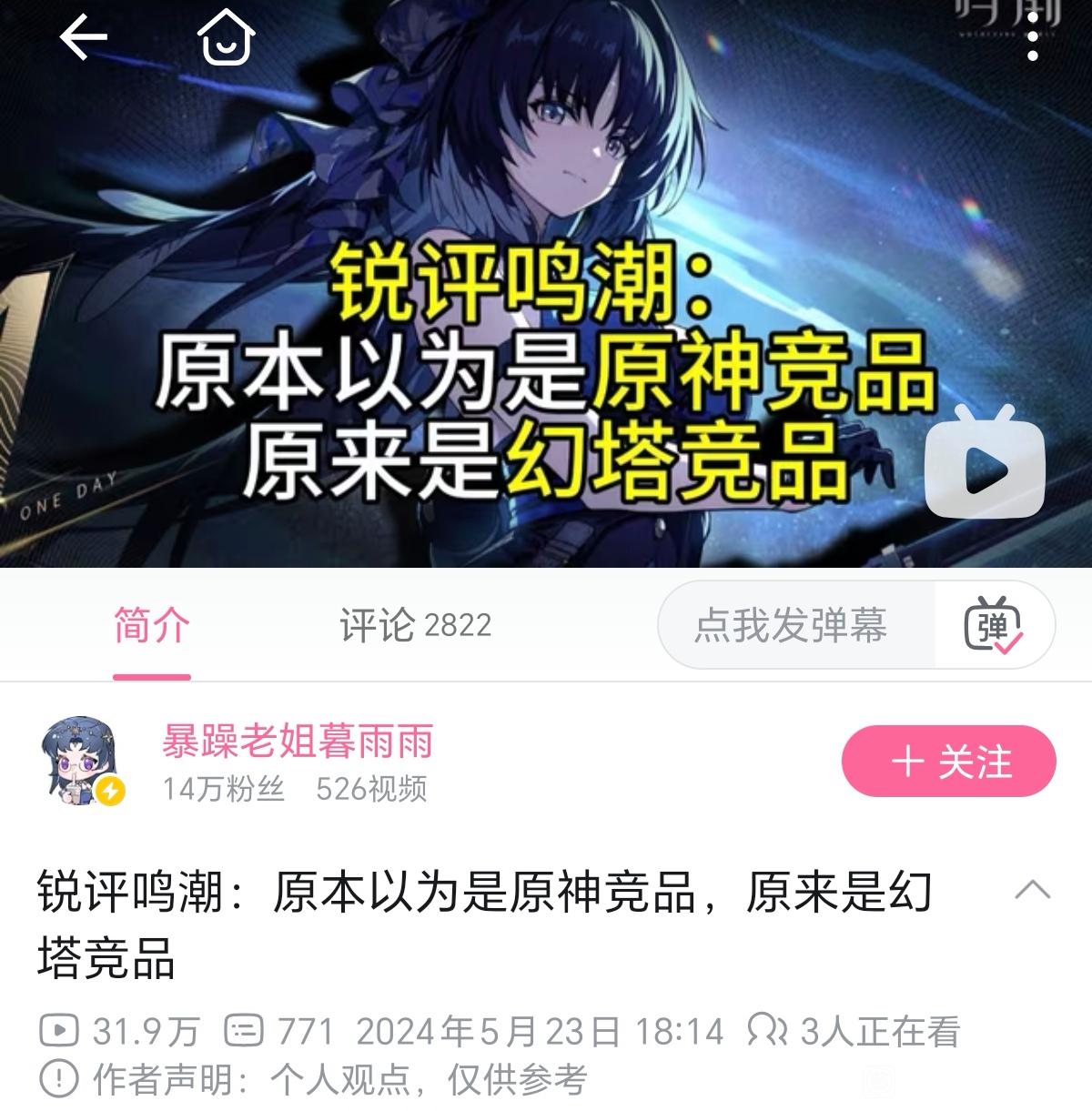Tap the uploader's avatar picture

81,762
